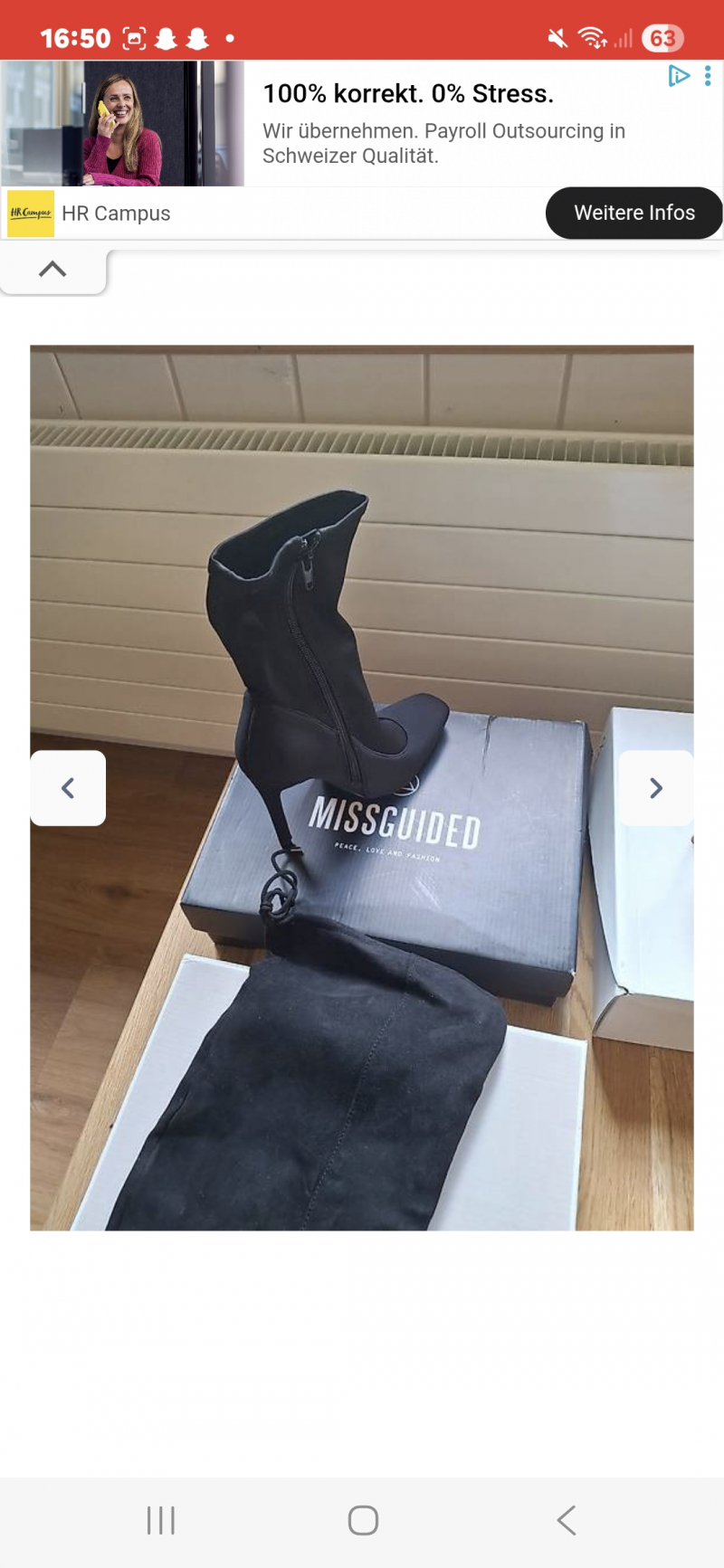The image size is (724, 1568).
Task: Collapse the ad with the up chevron
Action: pos(52,269)
